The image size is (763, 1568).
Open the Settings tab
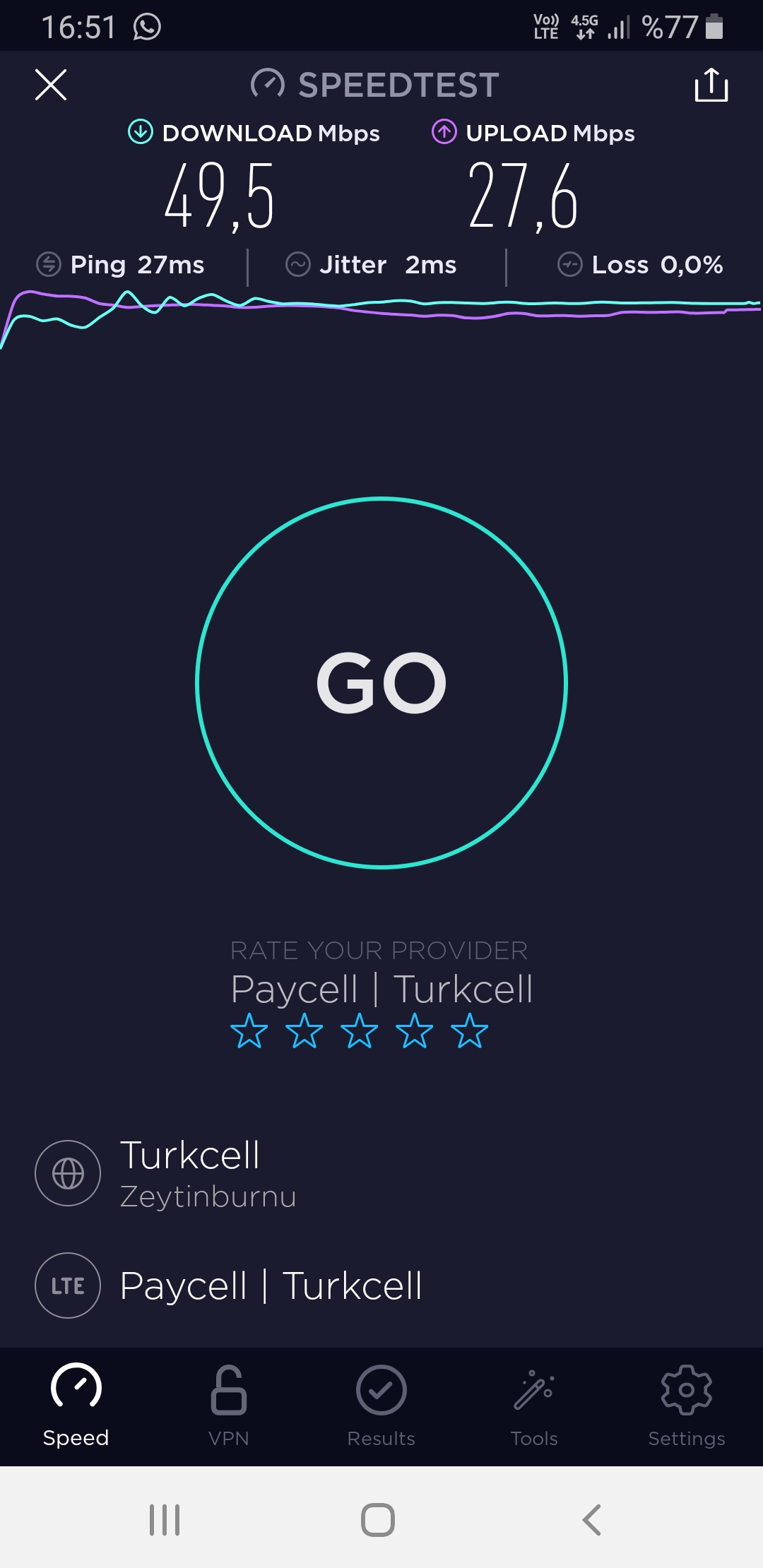pos(687,1406)
